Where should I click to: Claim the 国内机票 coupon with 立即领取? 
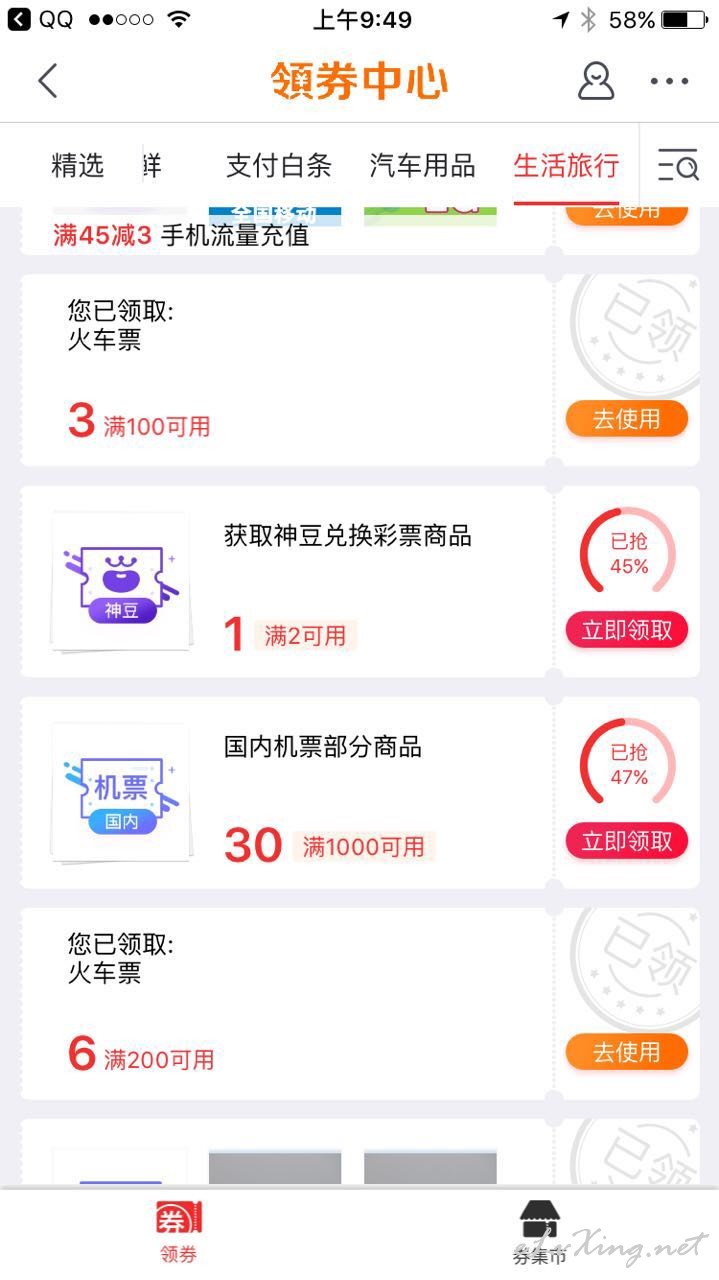pyautogui.click(x=627, y=841)
